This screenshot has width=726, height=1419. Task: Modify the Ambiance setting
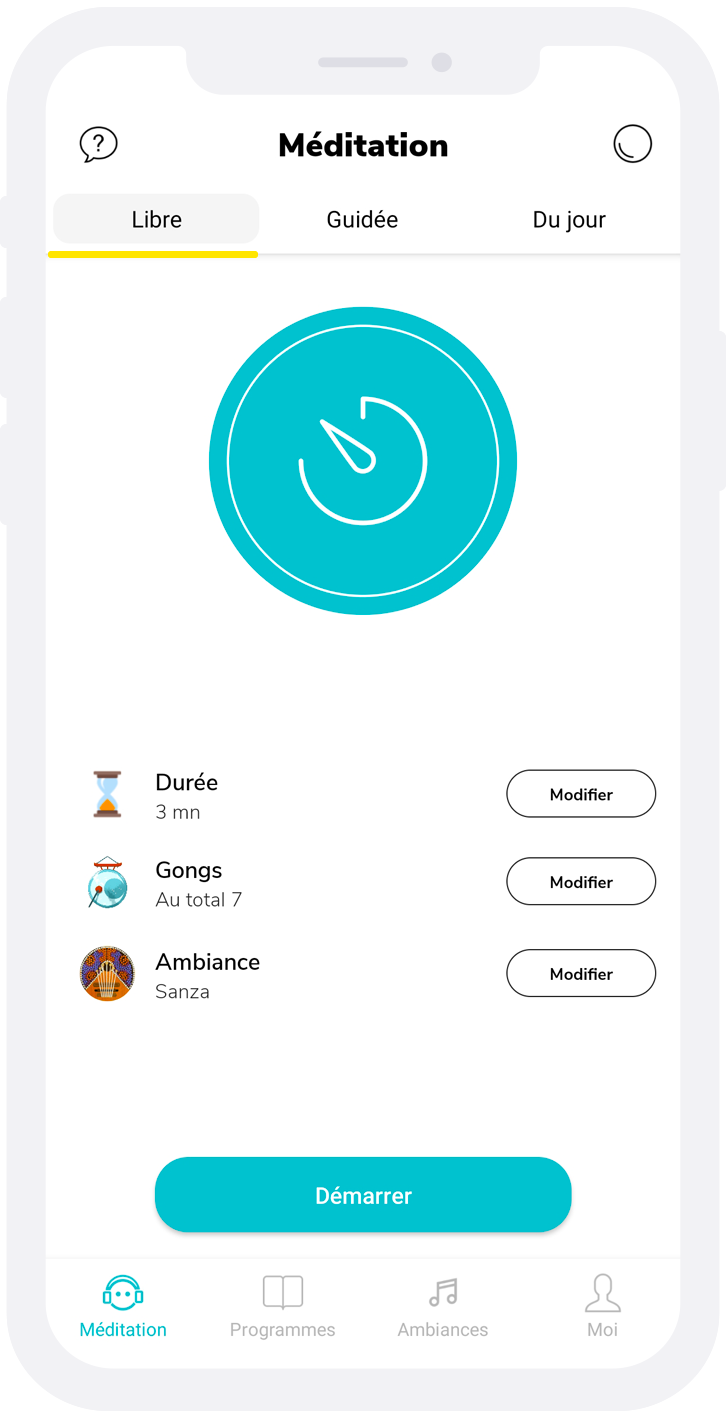click(x=581, y=974)
